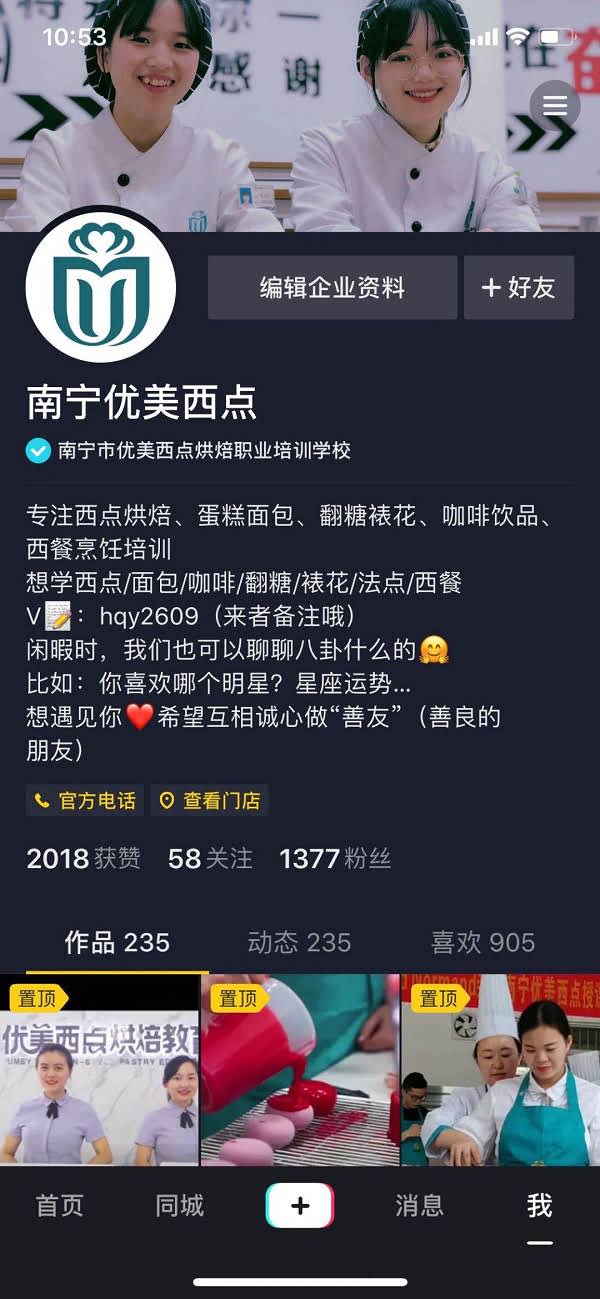
Task: Open the 查看门店 store chip
Action: (x=210, y=801)
